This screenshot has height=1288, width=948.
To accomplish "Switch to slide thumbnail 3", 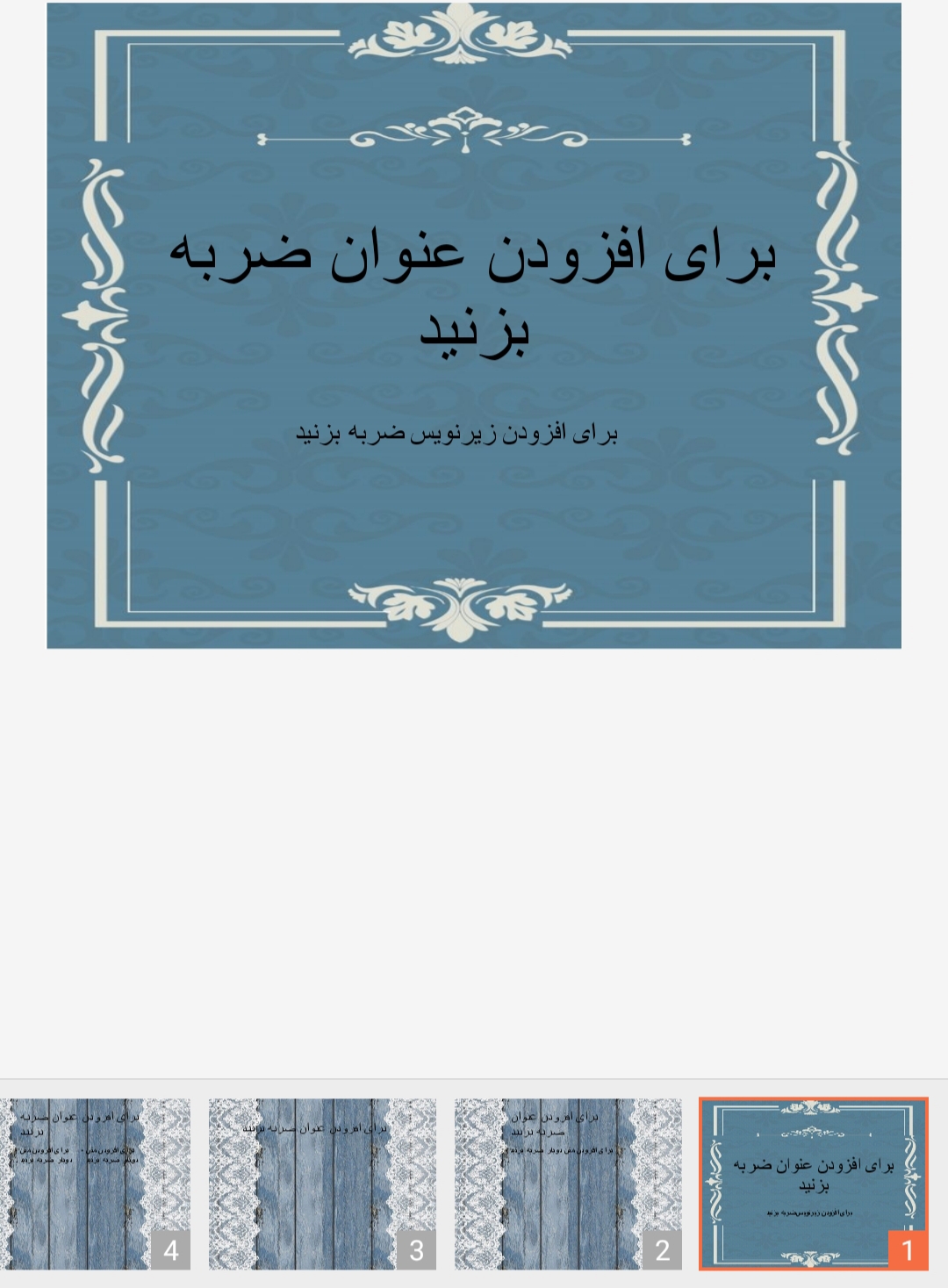I will [322, 1183].
